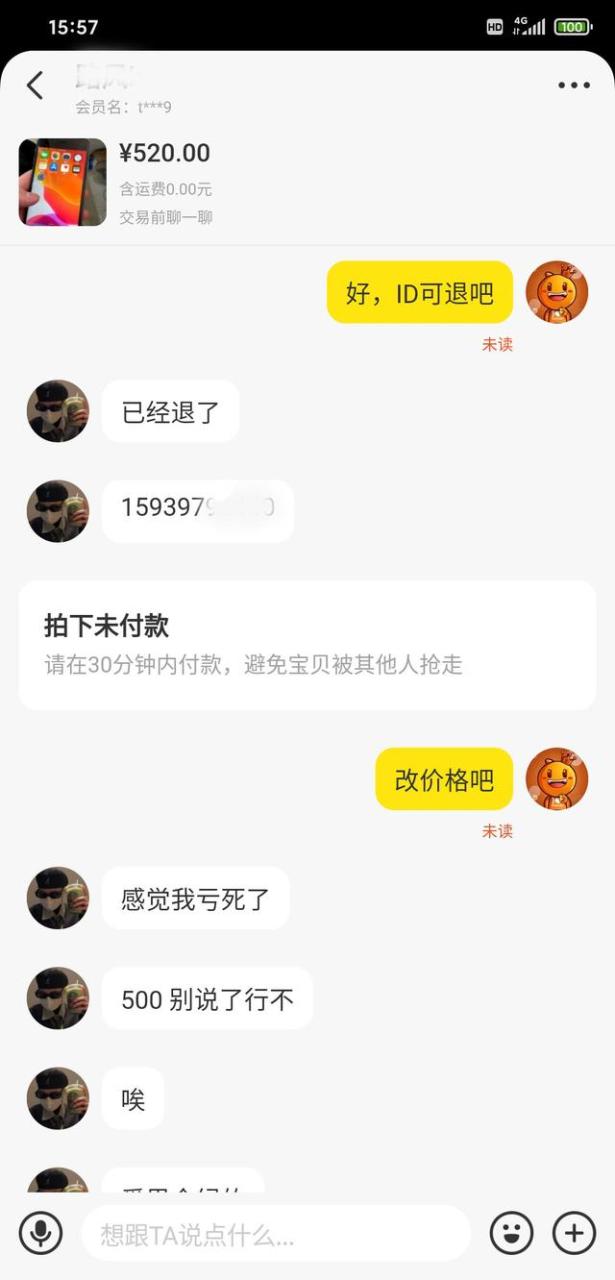Open the 拍下未付款 order card
This screenshot has height=1280, width=615.
click(307, 645)
